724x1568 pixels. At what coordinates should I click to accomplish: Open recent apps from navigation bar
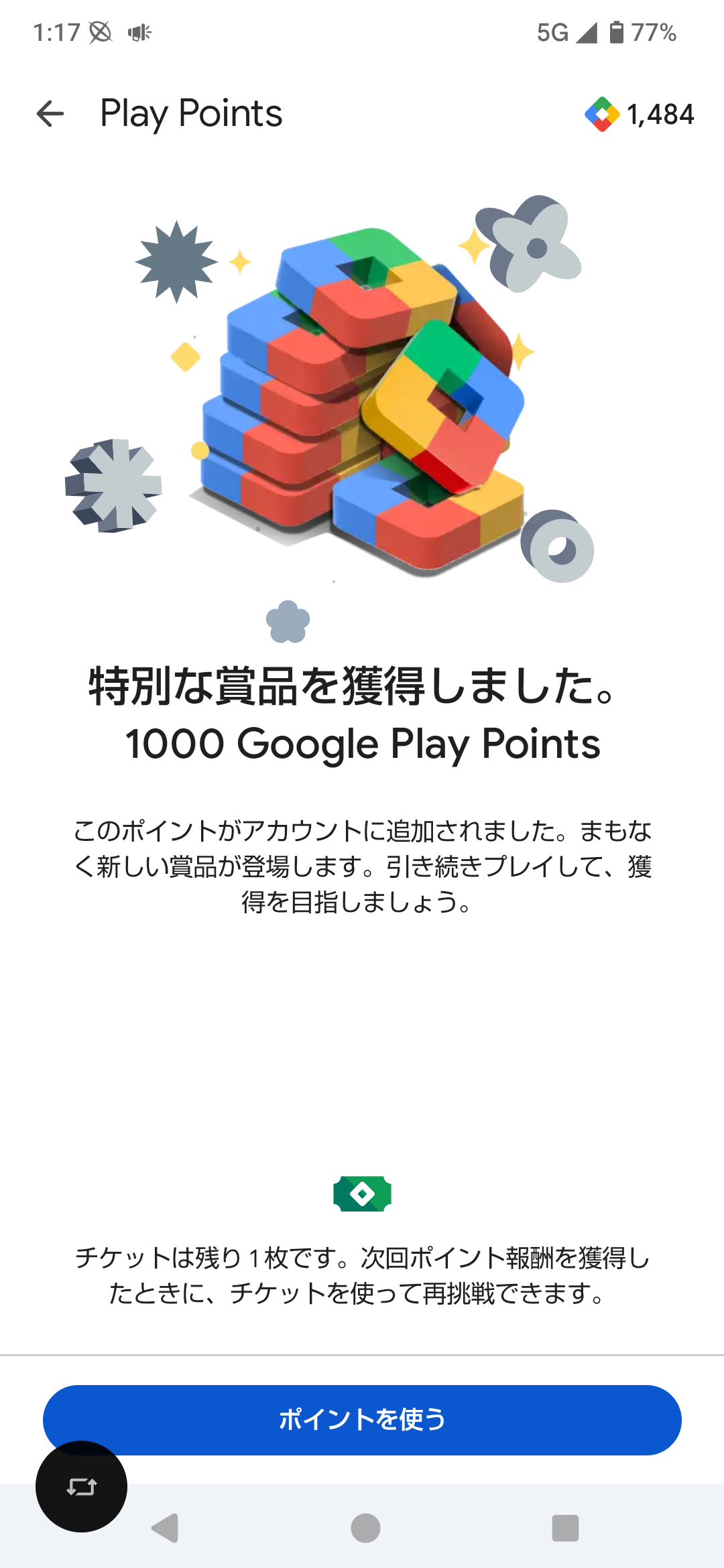[565, 1528]
